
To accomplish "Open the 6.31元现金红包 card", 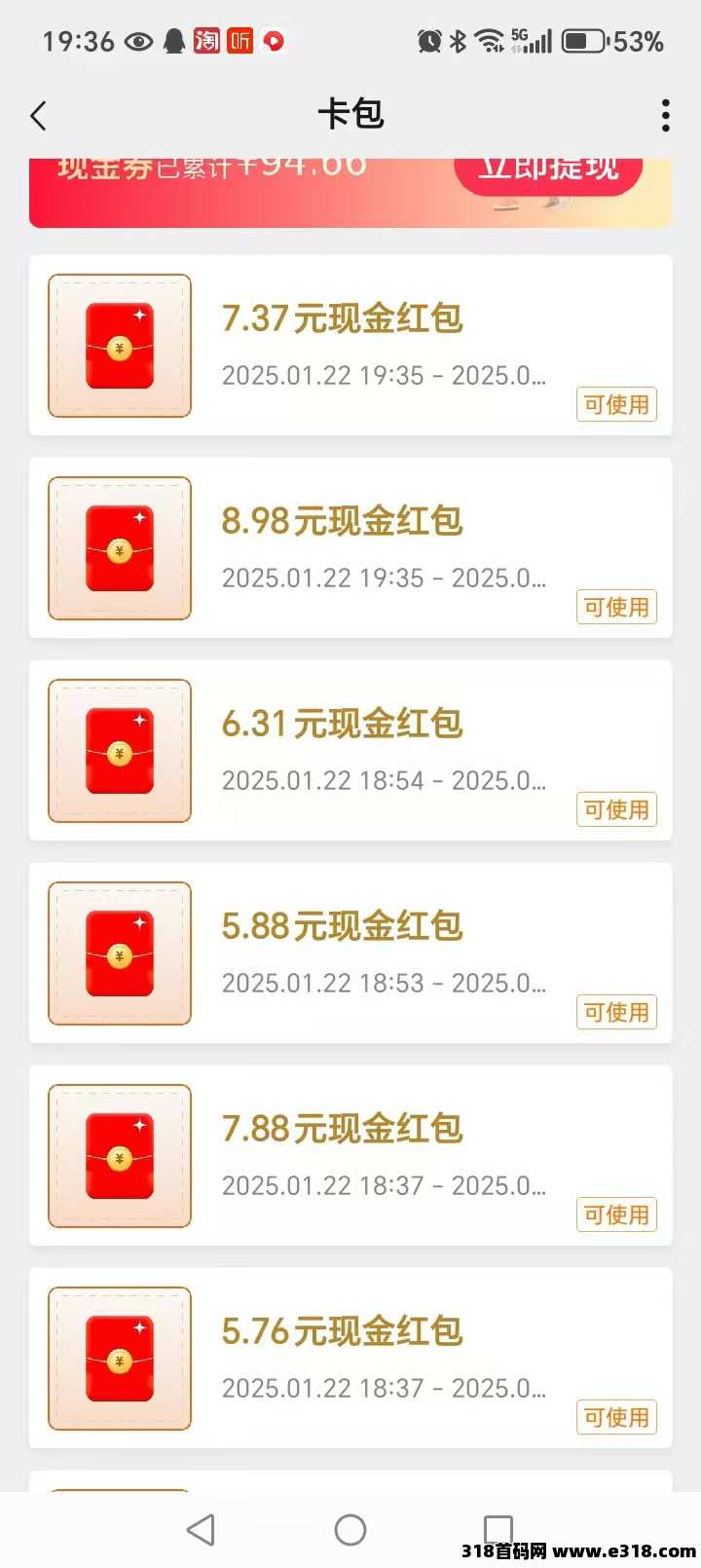I will 350,751.
